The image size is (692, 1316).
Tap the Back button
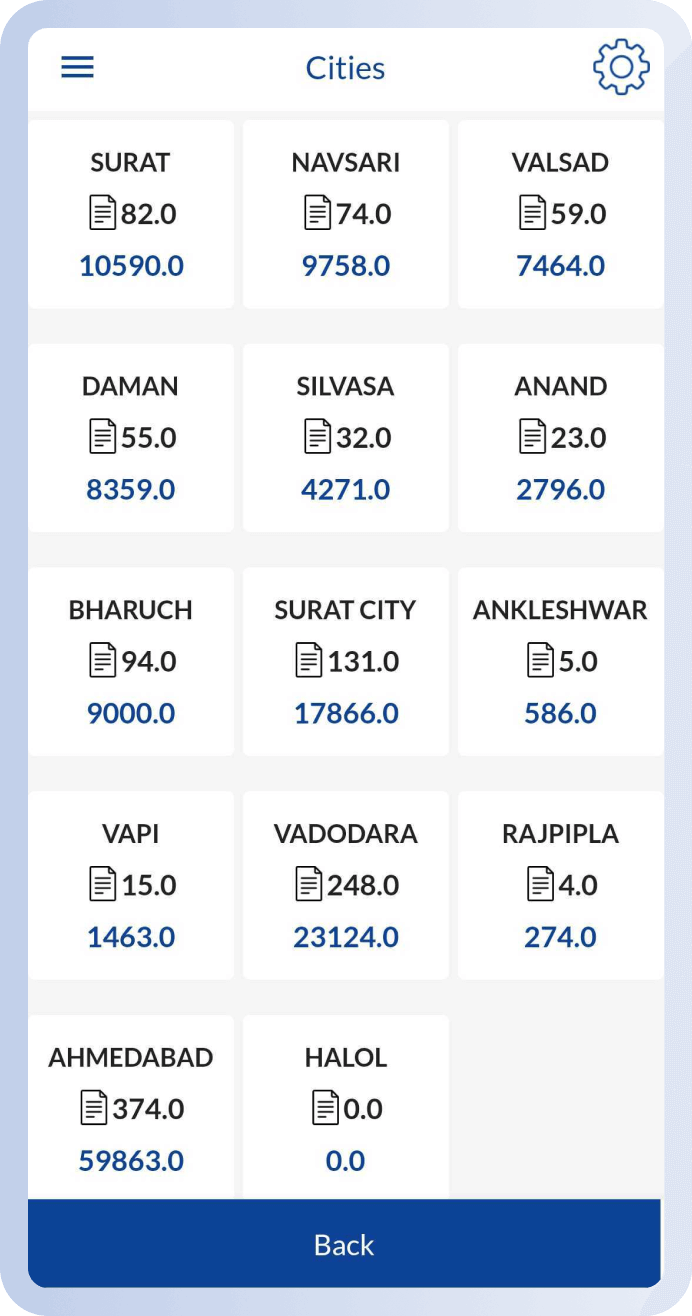point(344,1243)
